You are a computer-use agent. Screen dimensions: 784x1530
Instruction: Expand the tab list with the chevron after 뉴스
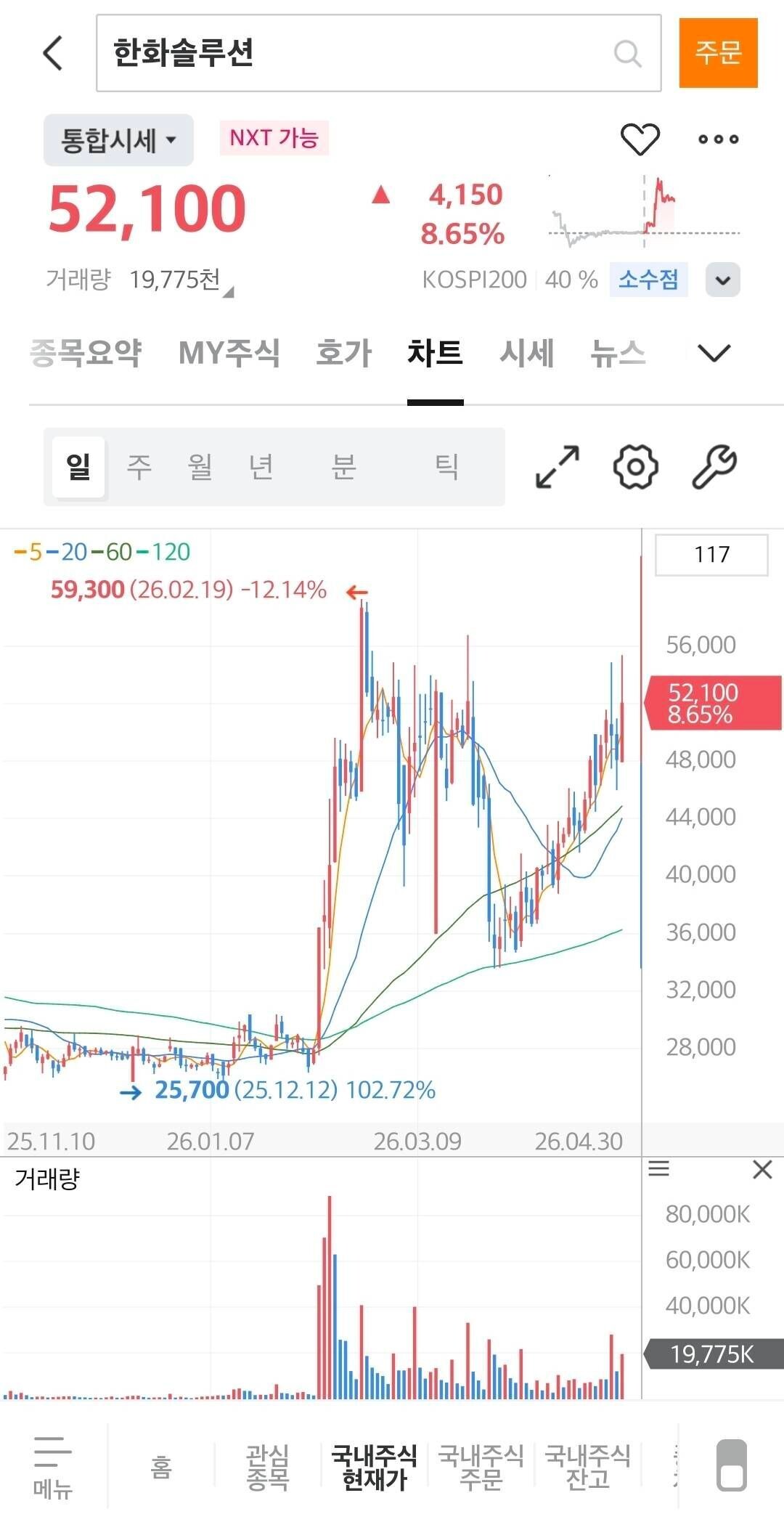pos(714,354)
